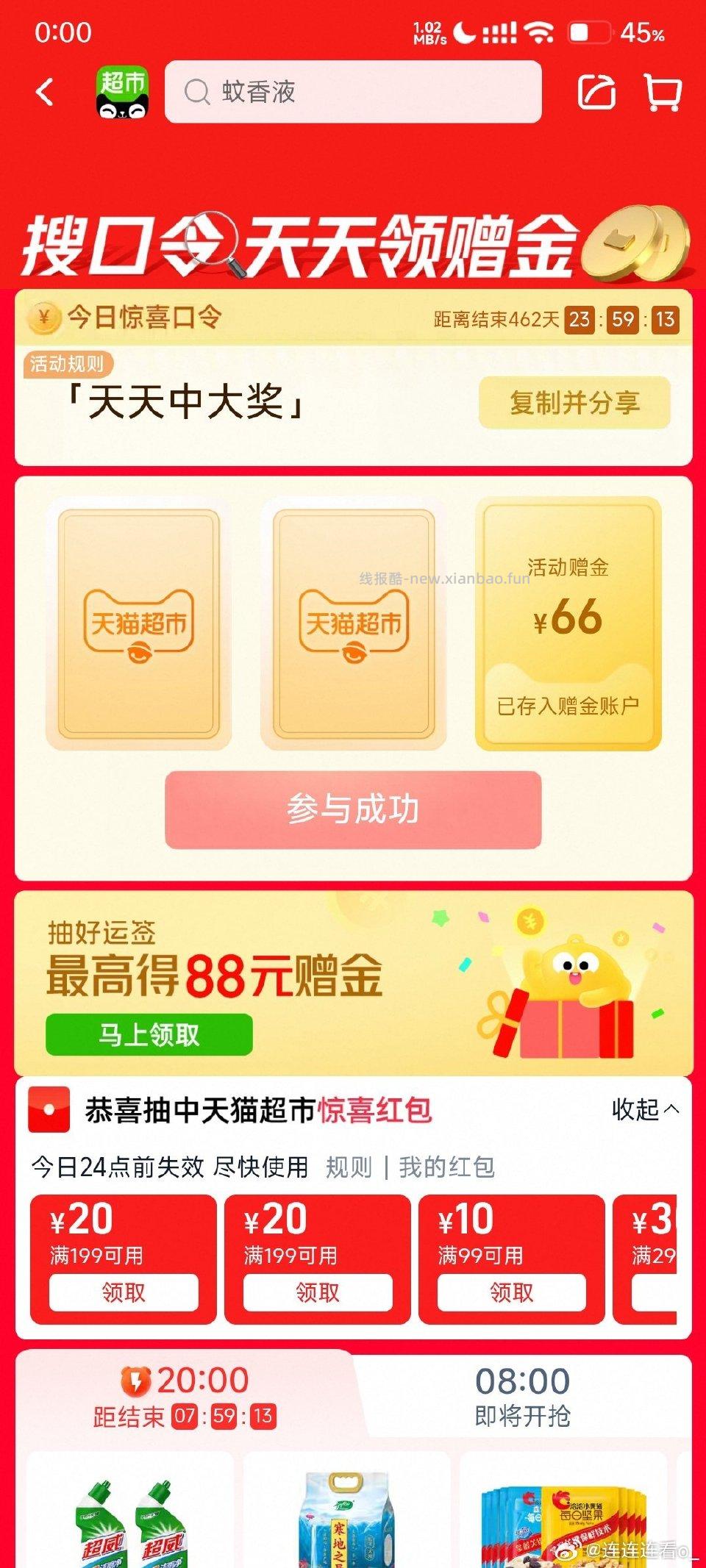Open 我的红包 link

[446, 1167]
